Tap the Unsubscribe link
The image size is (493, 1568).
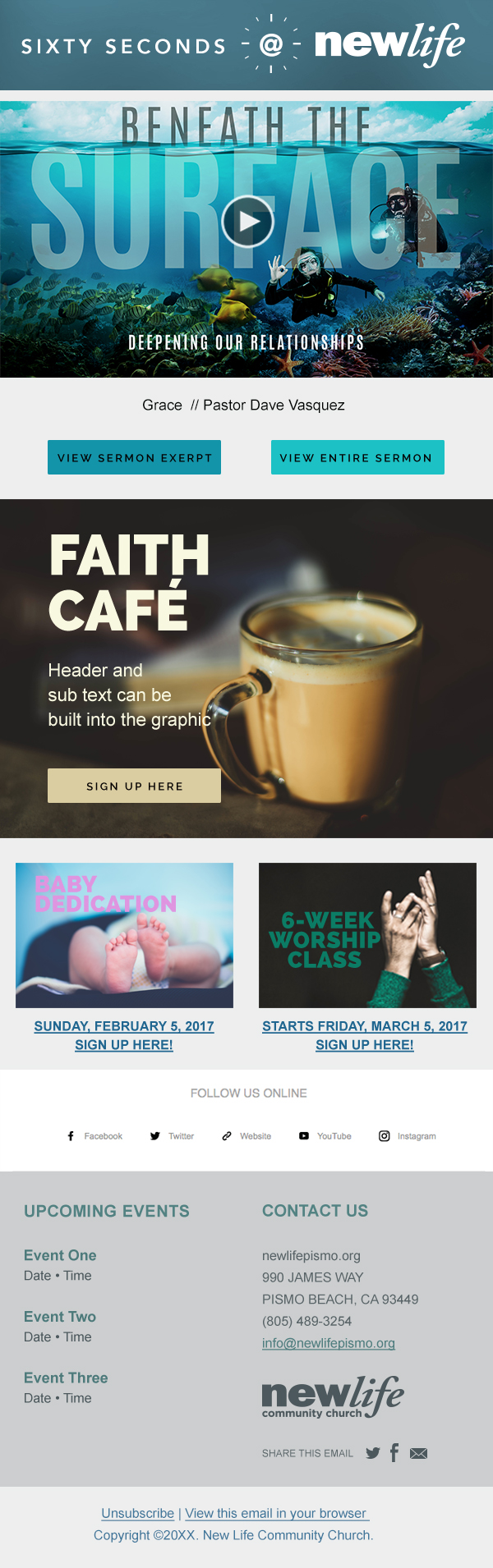[x=137, y=1513]
